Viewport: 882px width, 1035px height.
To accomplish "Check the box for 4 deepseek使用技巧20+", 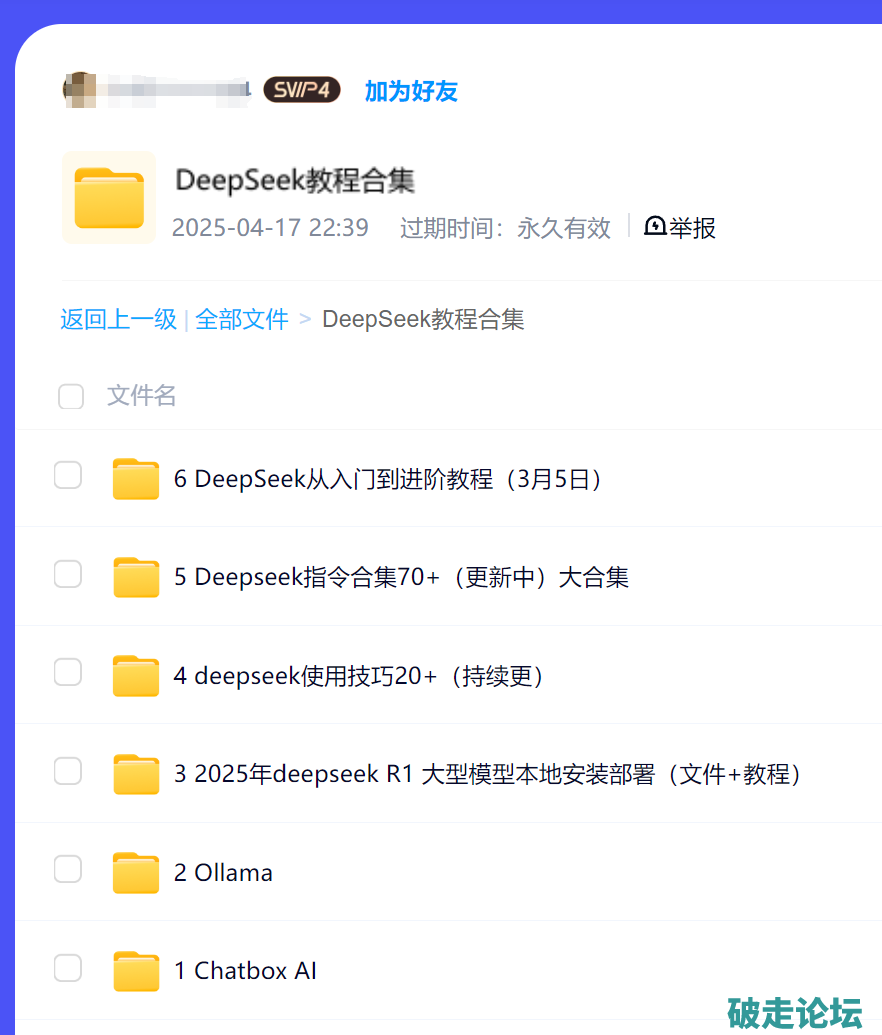I will [x=68, y=672].
